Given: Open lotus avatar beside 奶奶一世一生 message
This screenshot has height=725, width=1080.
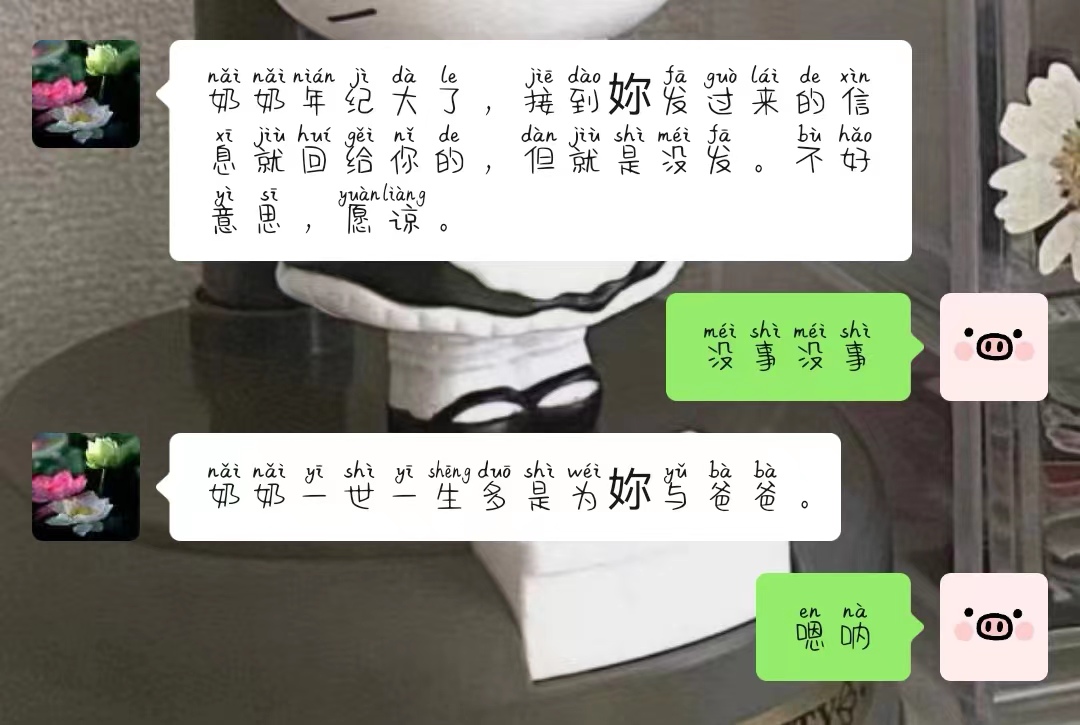Looking at the screenshot, I should (86, 487).
